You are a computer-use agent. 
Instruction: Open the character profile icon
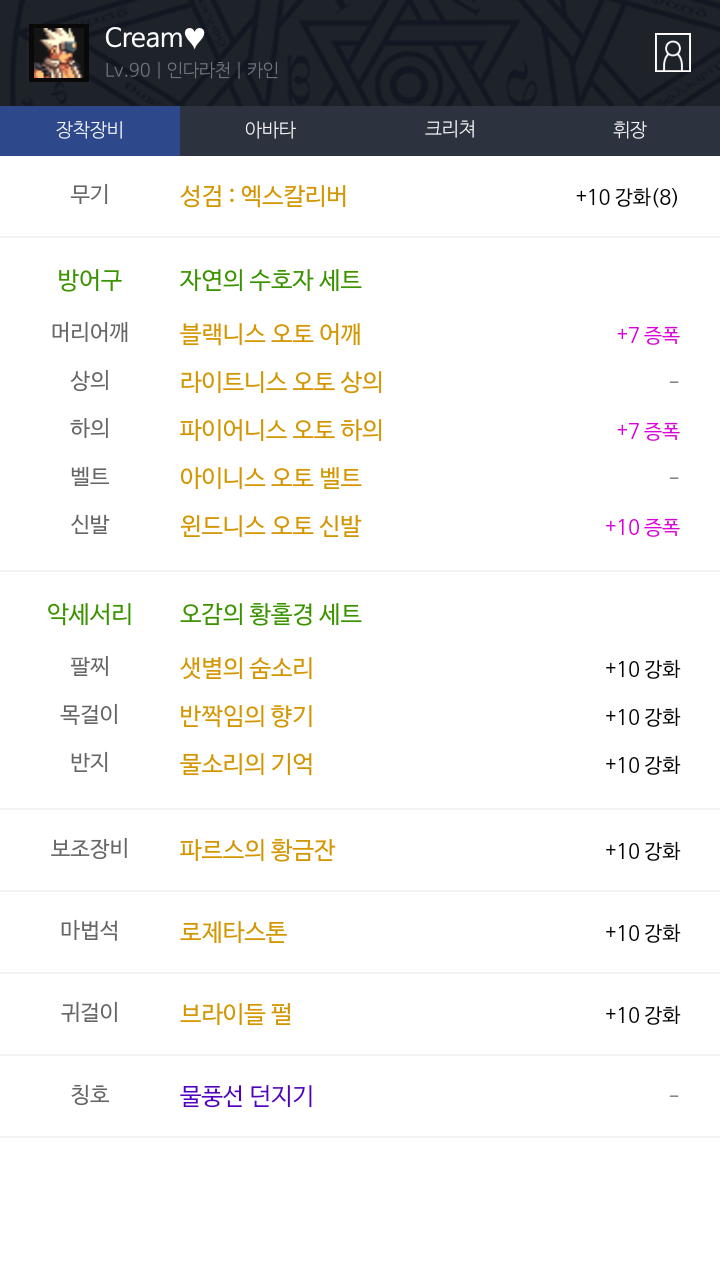pyautogui.click(x=673, y=52)
